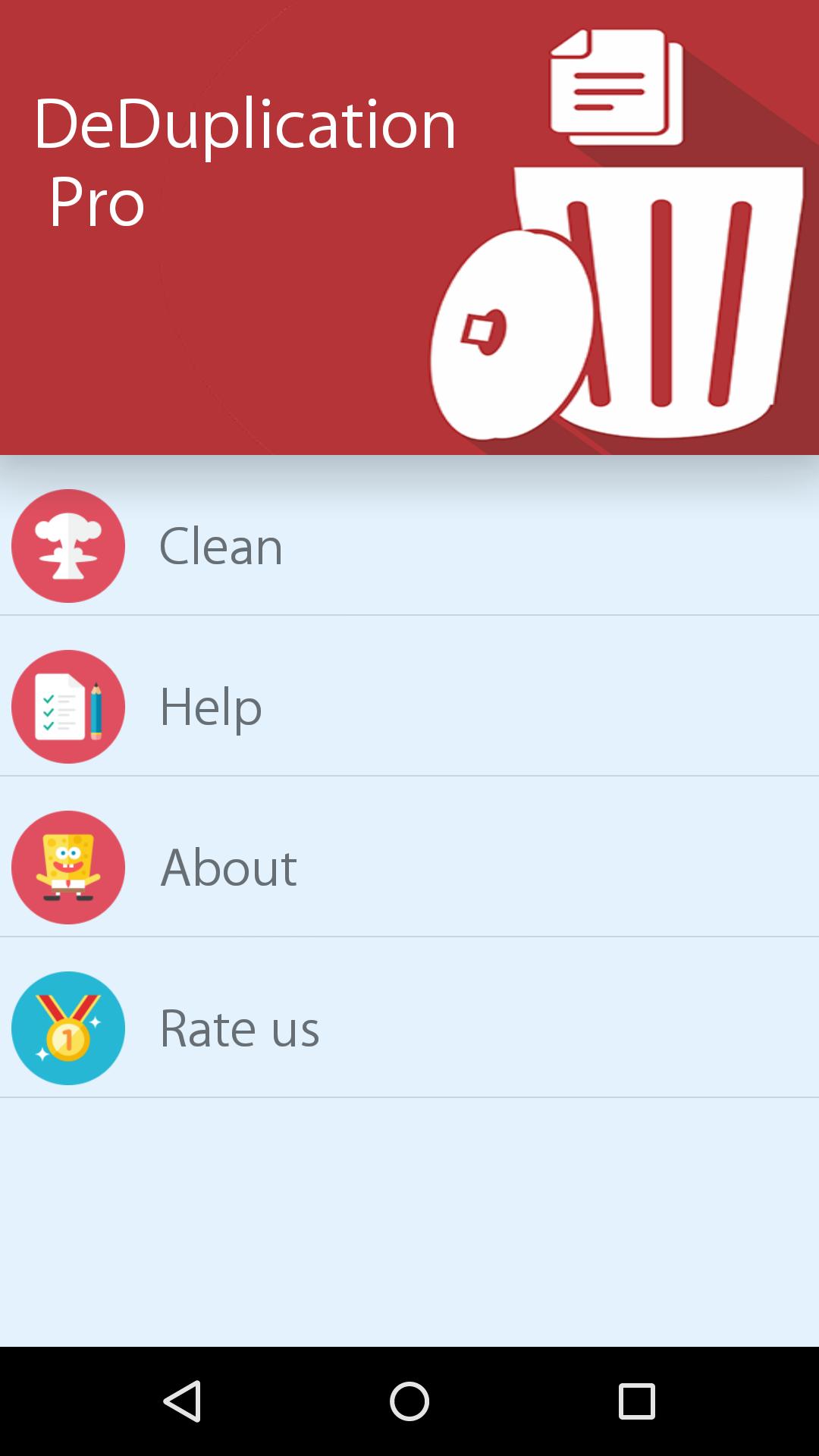This screenshot has height=1456, width=819.
Task: Go to the home screen
Action: (409, 1401)
